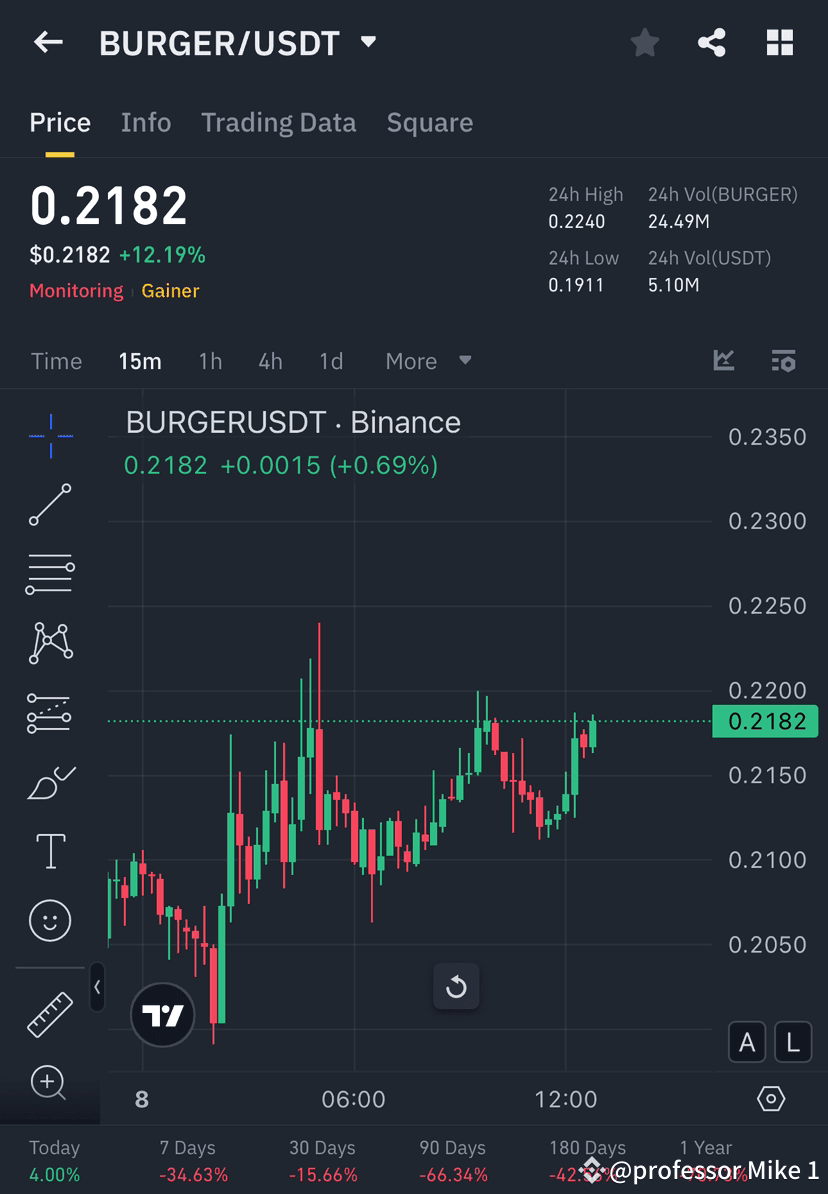Viewport: 828px width, 1194px height.
Task: Collapse the left drawing toolbar
Action: click(x=97, y=987)
